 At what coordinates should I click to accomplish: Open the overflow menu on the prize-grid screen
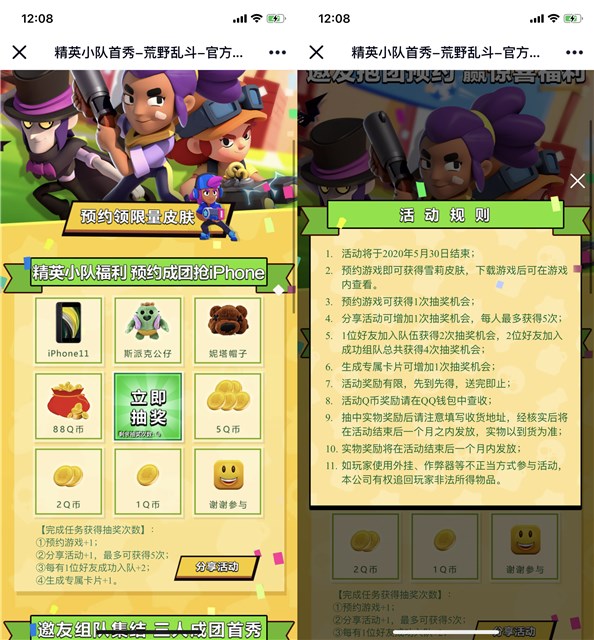tap(277, 52)
